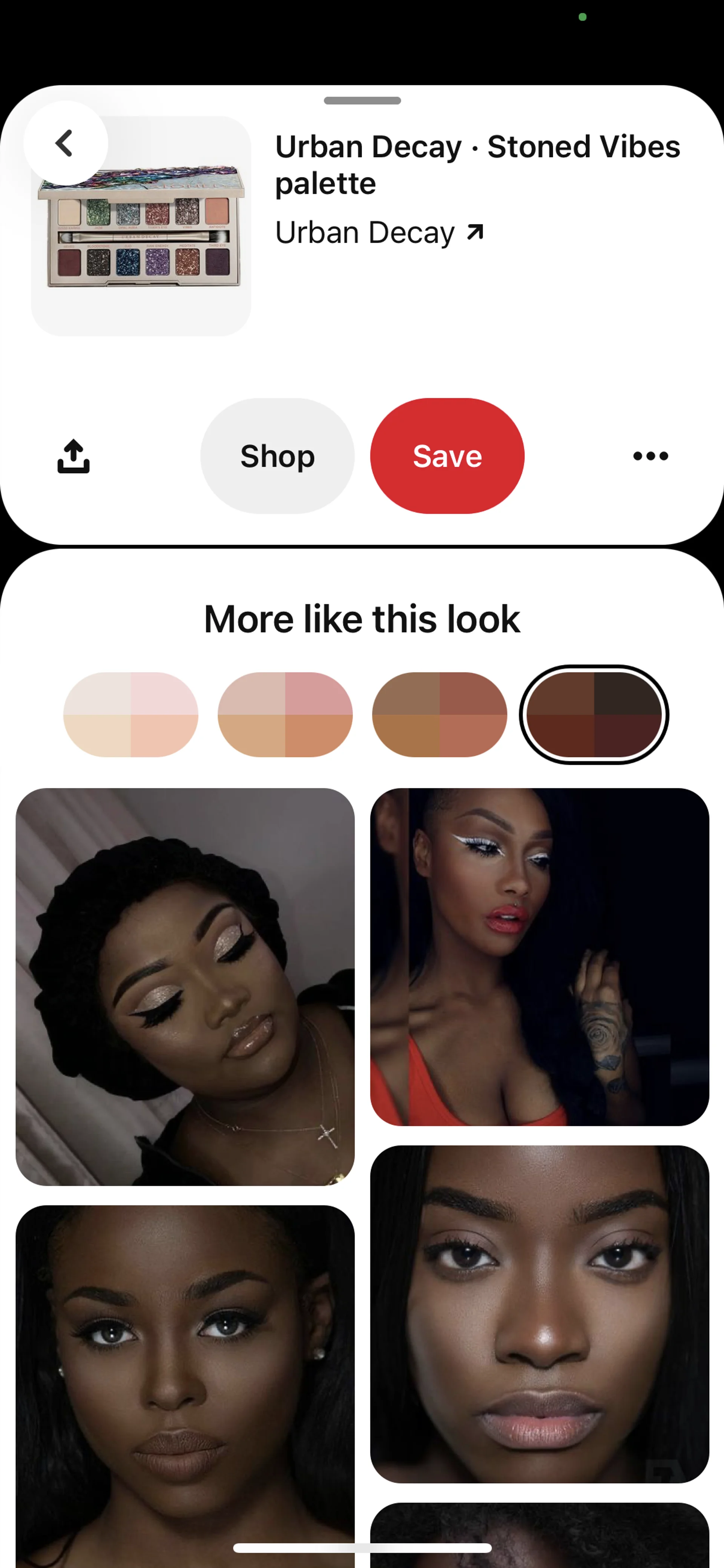Screen dimensions: 724x1568
Task: Save this pin
Action: coord(447,456)
